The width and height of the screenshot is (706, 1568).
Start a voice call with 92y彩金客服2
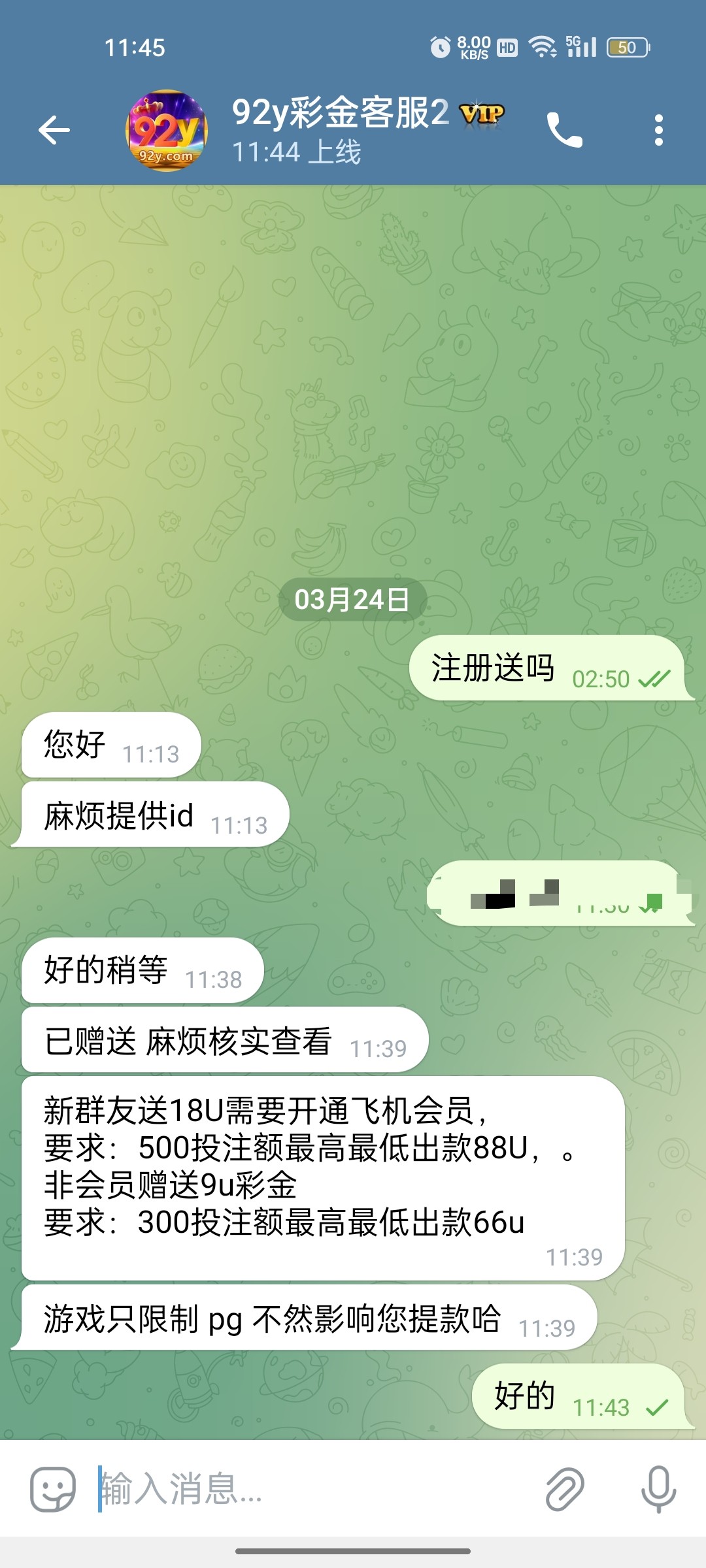point(564,130)
